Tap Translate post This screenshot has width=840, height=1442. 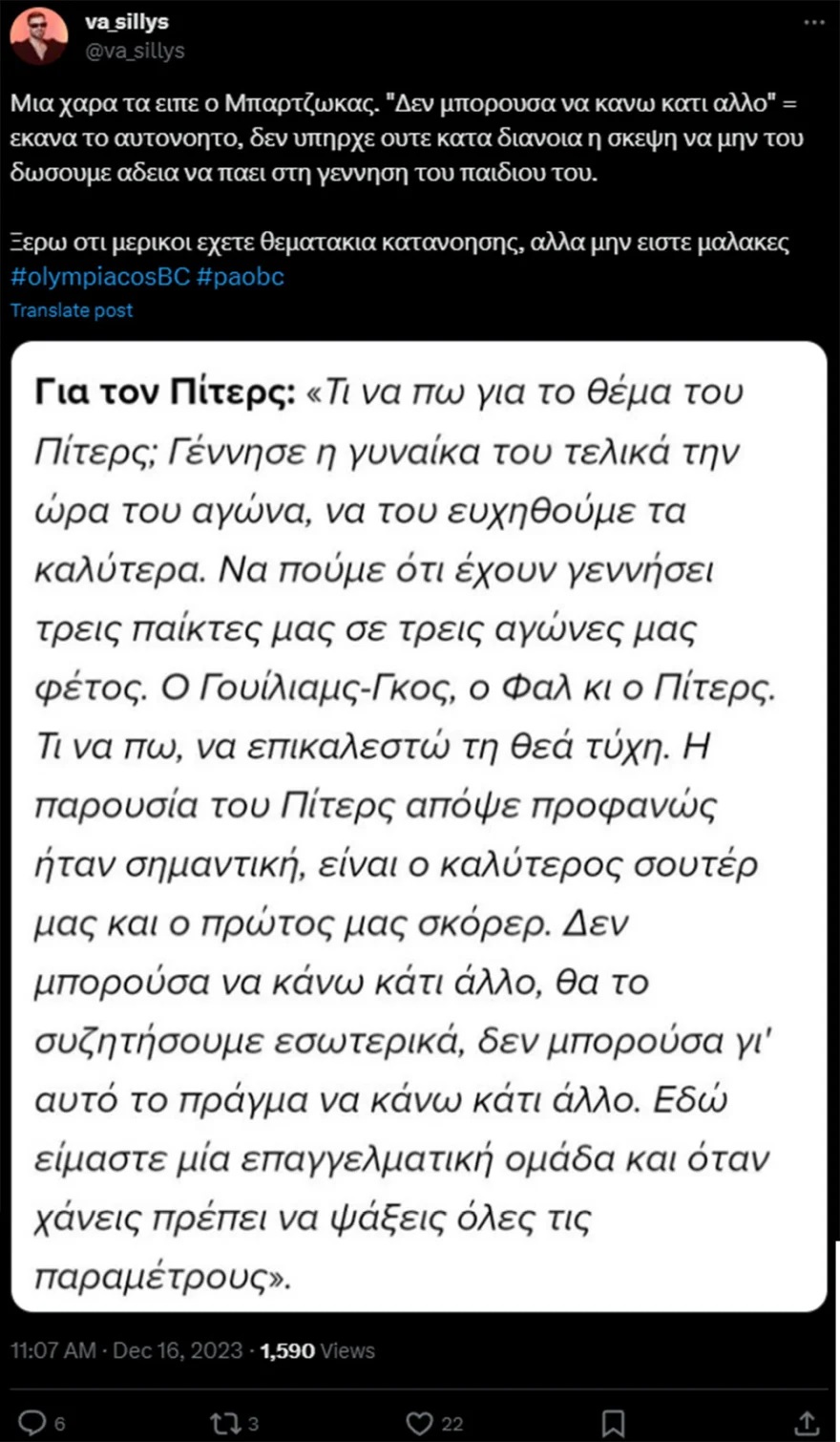point(72,310)
